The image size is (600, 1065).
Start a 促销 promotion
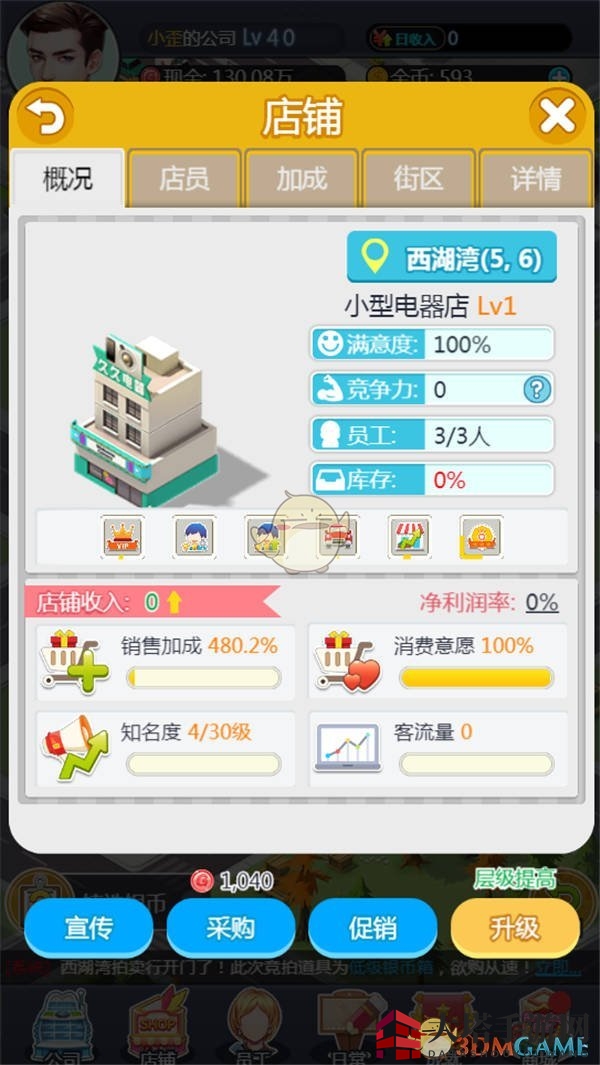point(373,928)
